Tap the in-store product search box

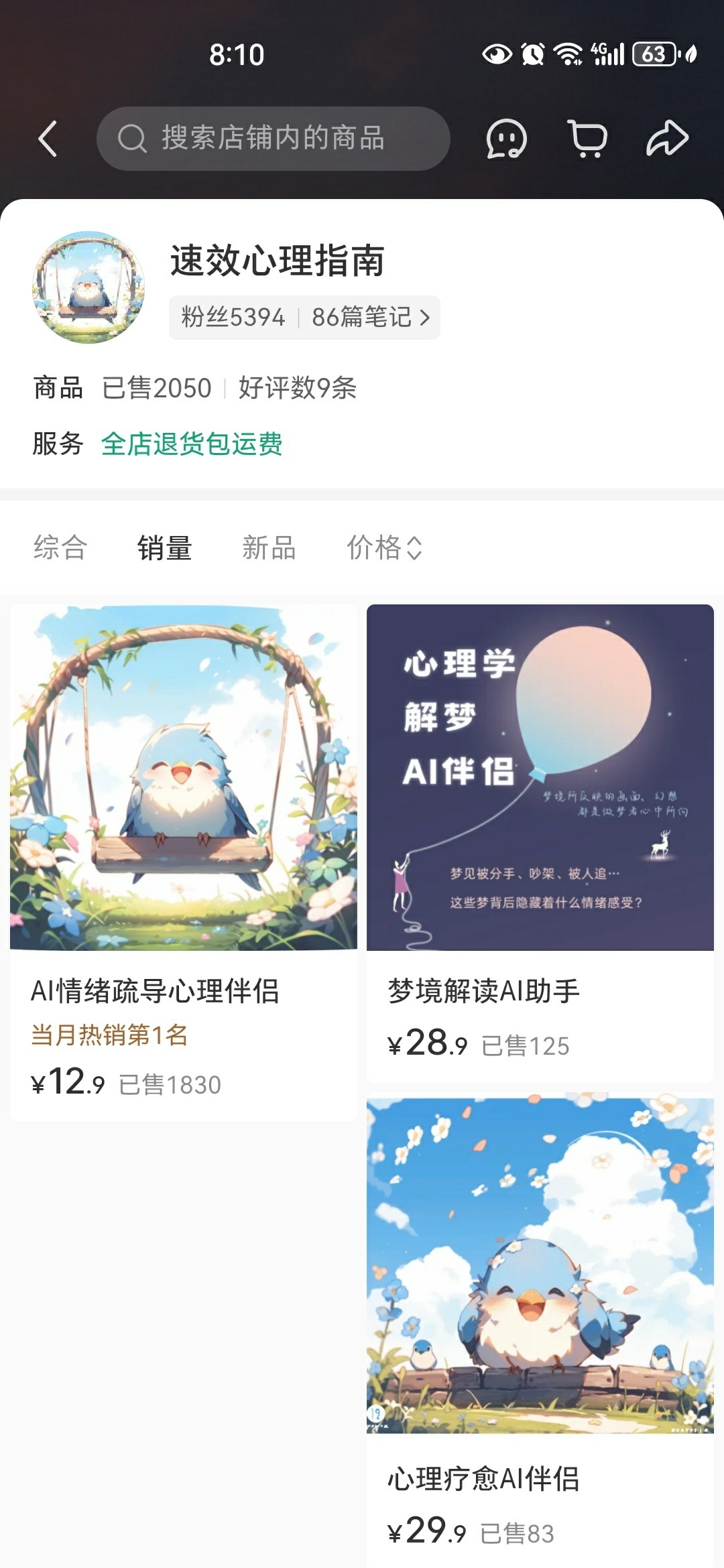tap(273, 139)
